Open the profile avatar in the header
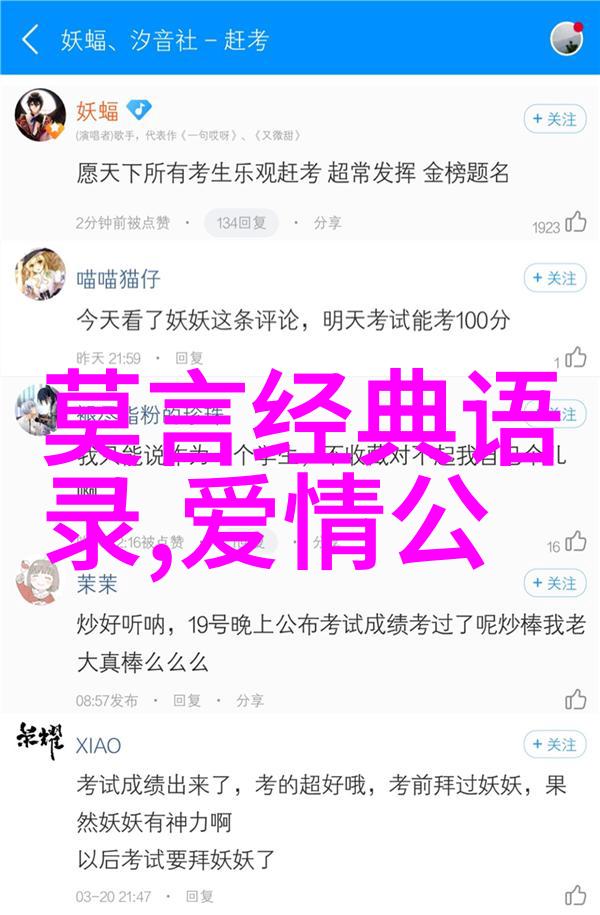The height and width of the screenshot is (915, 600). [x=567, y=39]
